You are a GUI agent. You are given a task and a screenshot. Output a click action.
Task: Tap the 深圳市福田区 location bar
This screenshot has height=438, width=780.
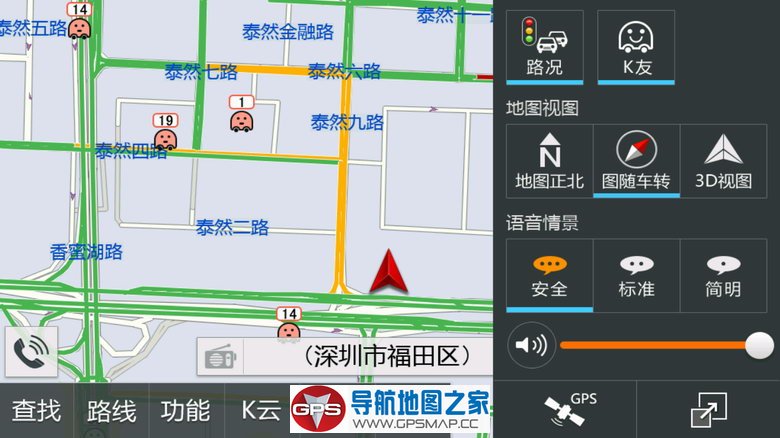pyautogui.click(x=368, y=356)
